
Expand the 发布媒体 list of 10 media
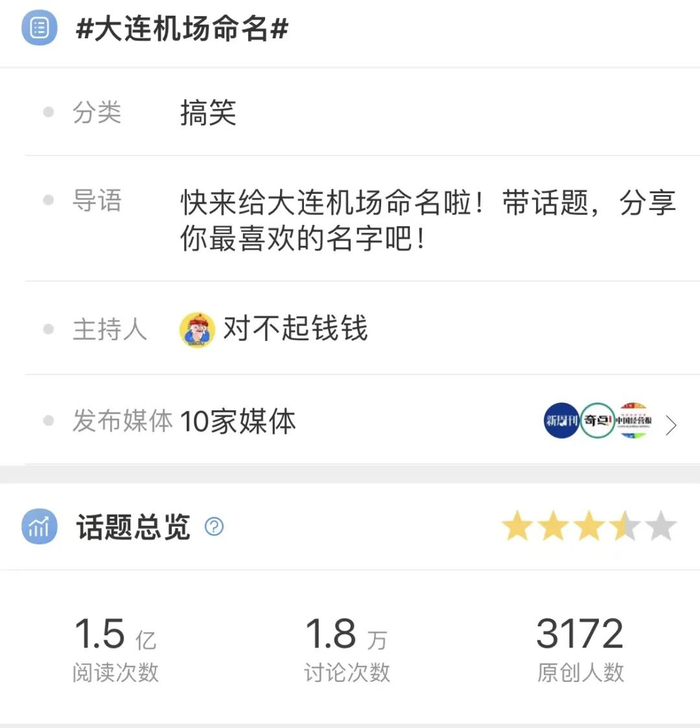[671, 423]
